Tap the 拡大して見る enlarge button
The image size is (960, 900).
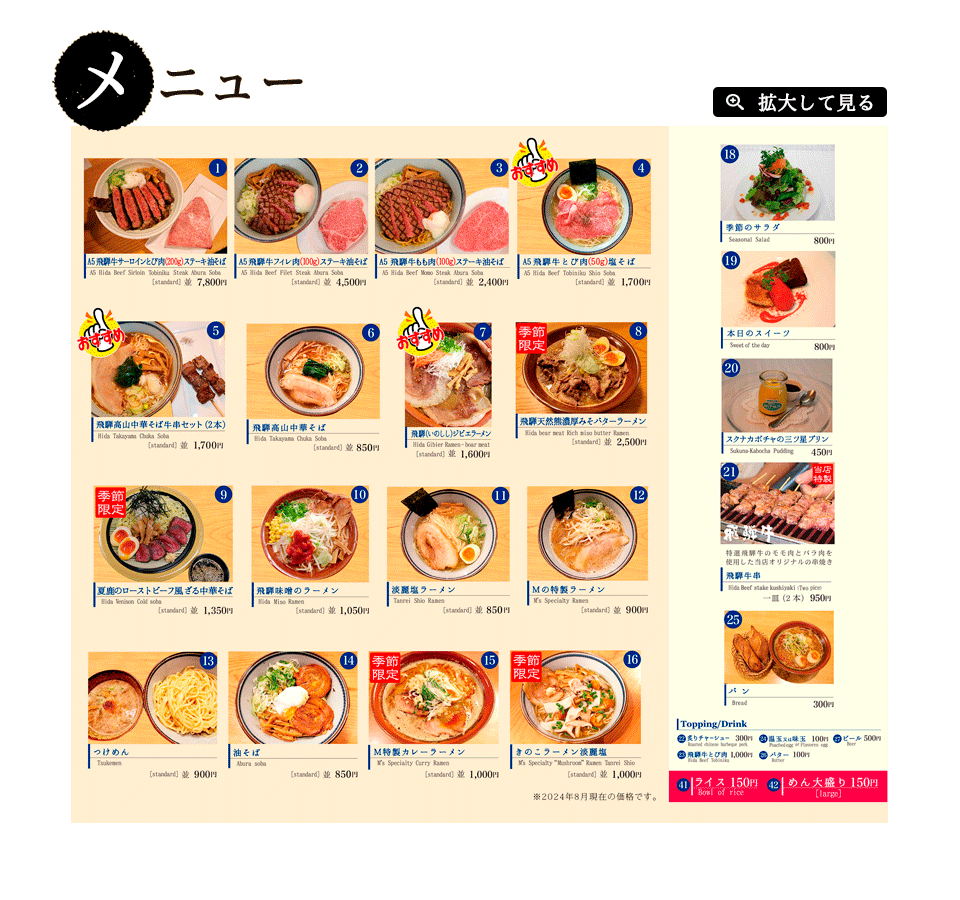pos(799,102)
